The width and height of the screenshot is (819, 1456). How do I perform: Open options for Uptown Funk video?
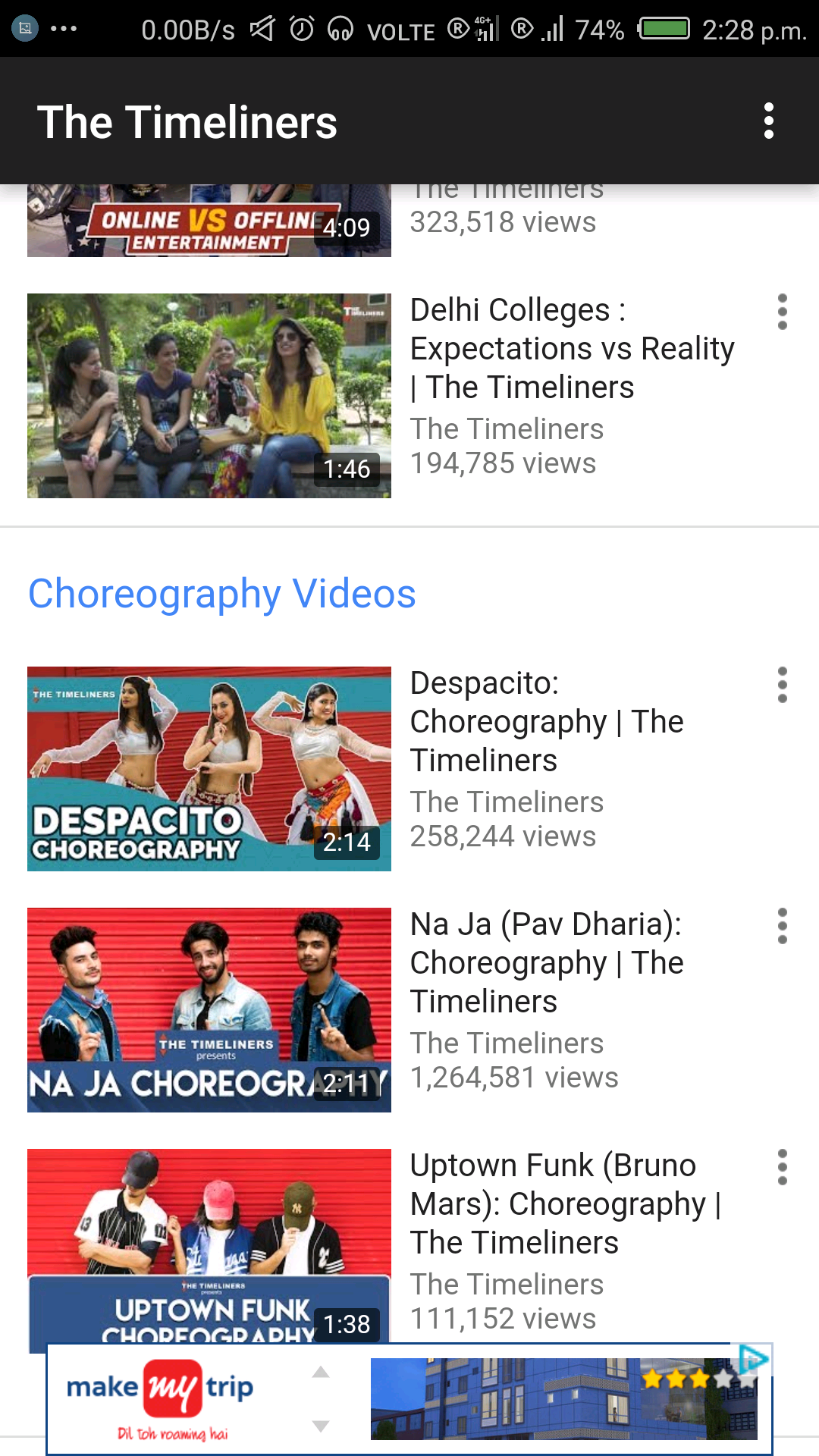coord(782,1167)
